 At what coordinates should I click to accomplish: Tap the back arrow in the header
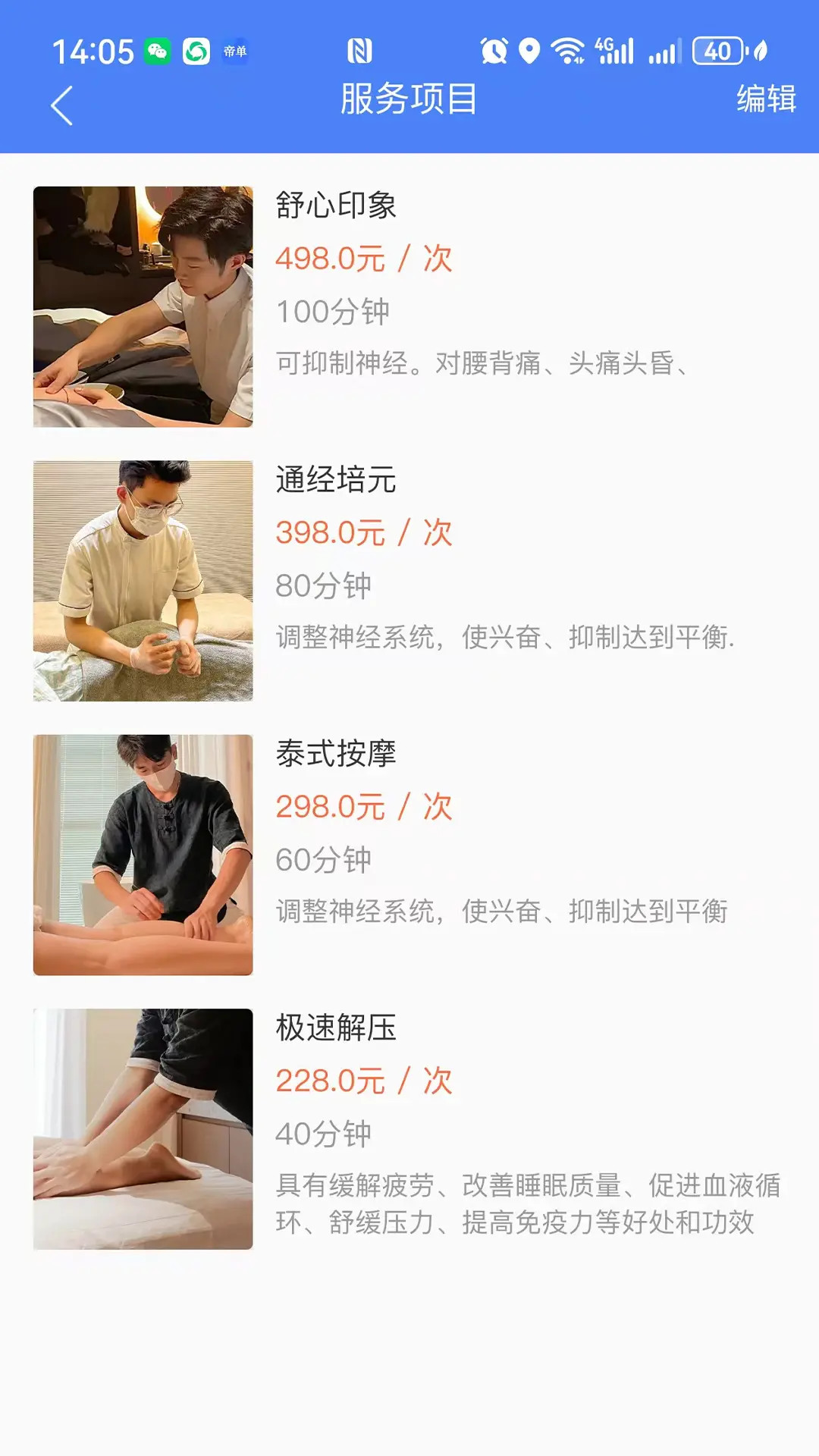(x=62, y=105)
